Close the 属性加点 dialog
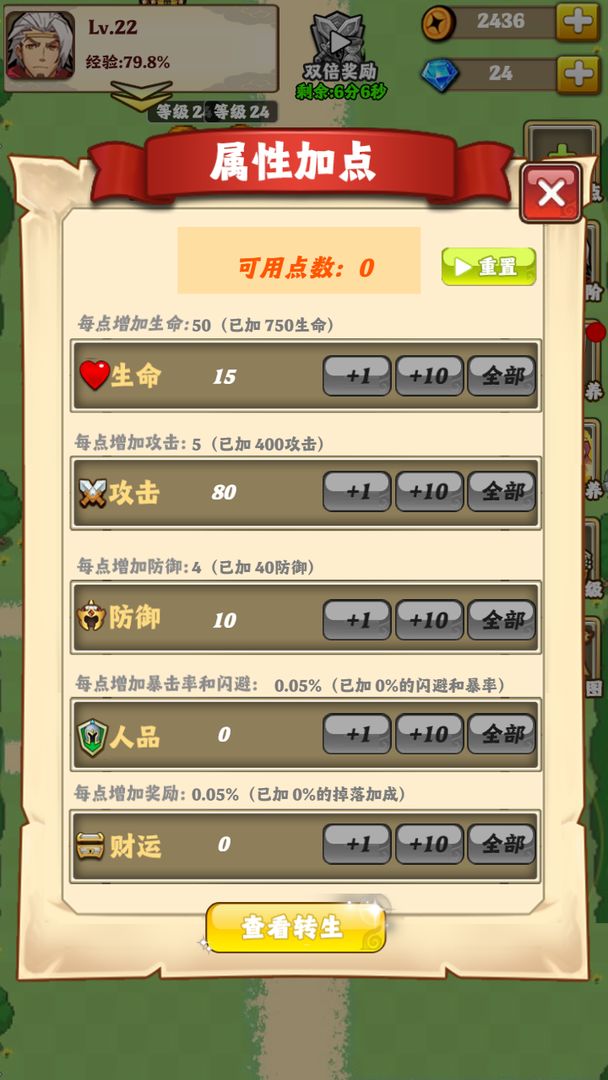Image resolution: width=608 pixels, height=1080 pixels. (550, 193)
